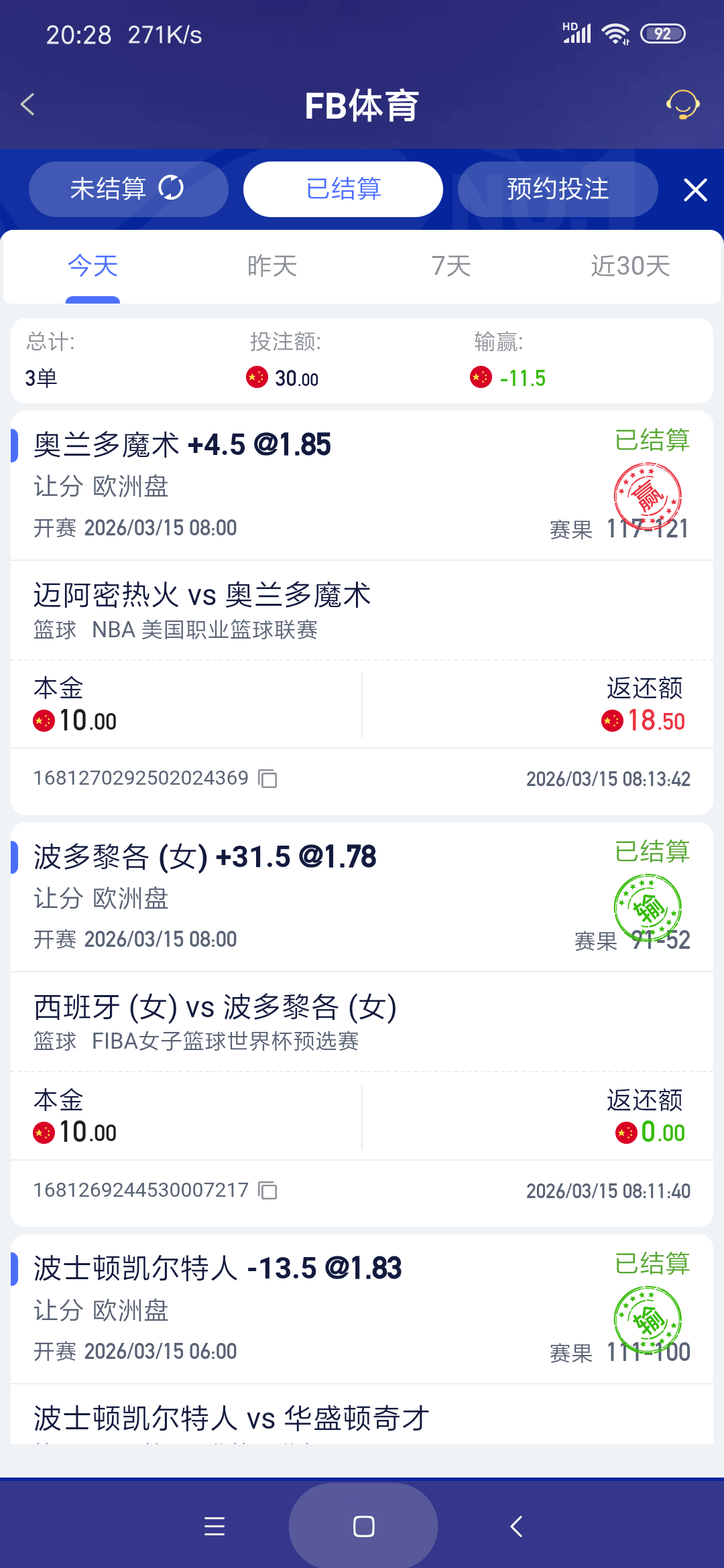Switch to the 今天 tab
The width and height of the screenshot is (724, 1568).
[93, 266]
